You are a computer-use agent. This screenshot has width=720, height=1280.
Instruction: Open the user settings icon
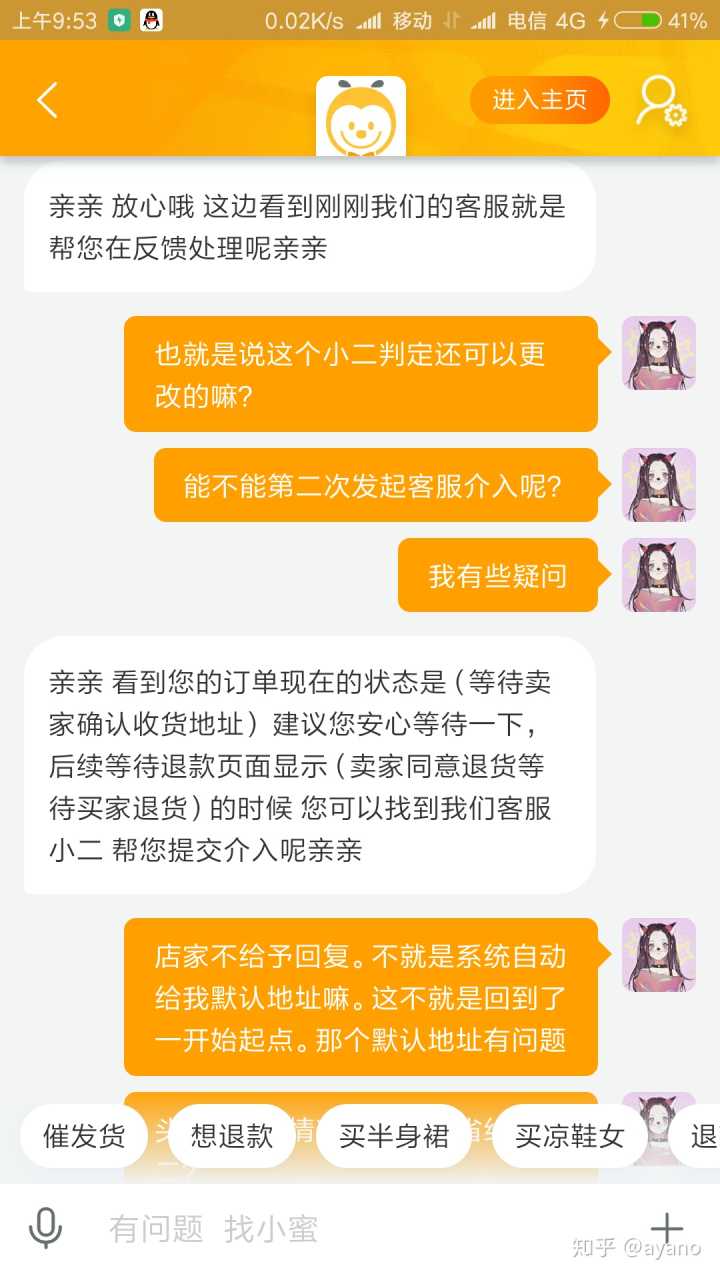[x=661, y=101]
